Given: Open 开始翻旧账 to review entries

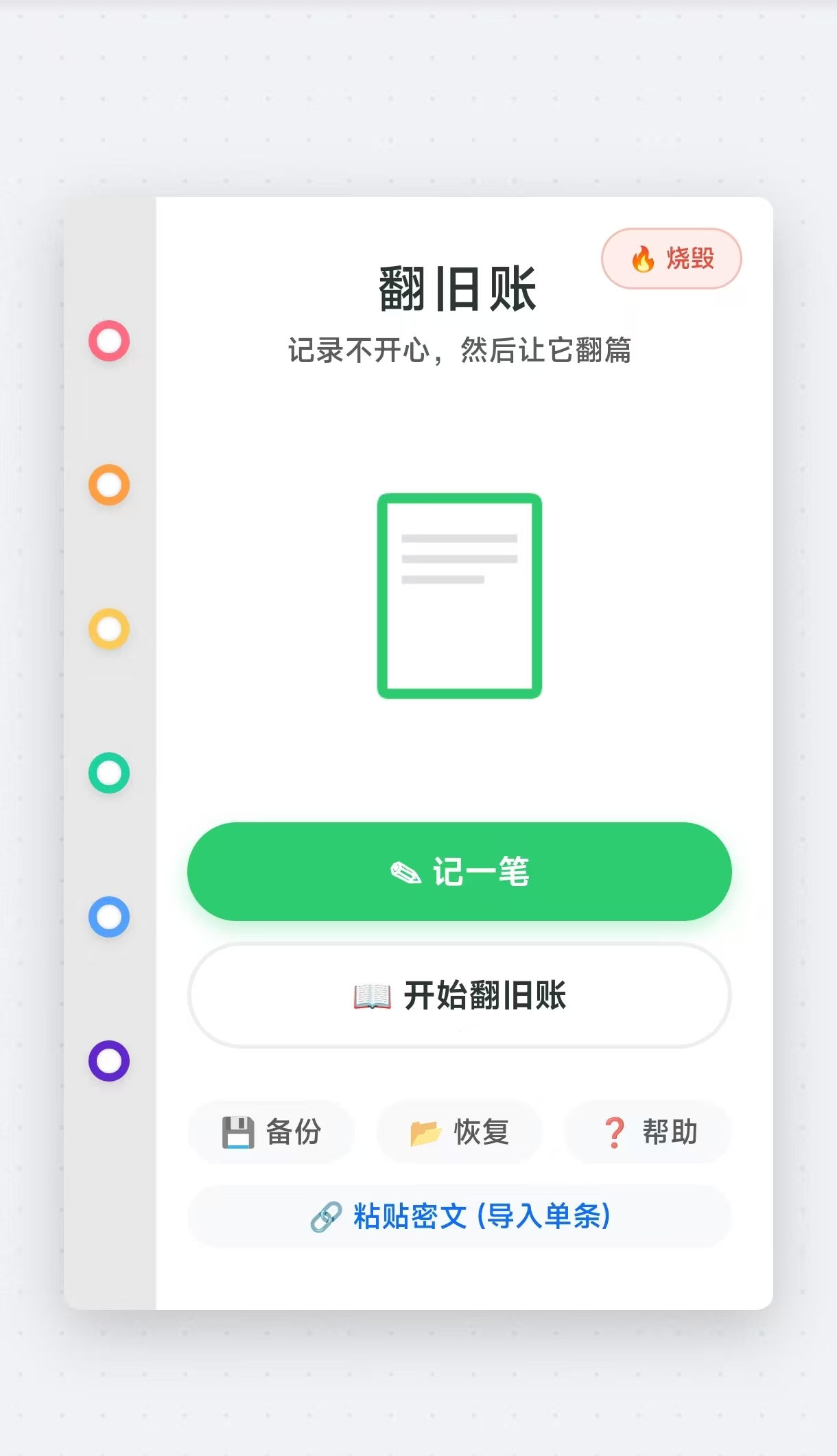Looking at the screenshot, I should tap(459, 995).
